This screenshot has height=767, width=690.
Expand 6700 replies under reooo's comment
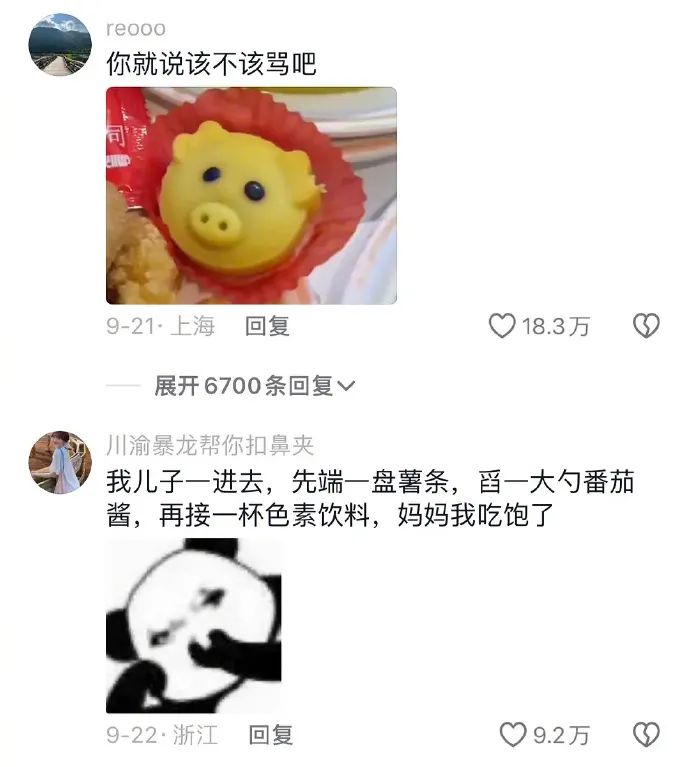(x=254, y=386)
